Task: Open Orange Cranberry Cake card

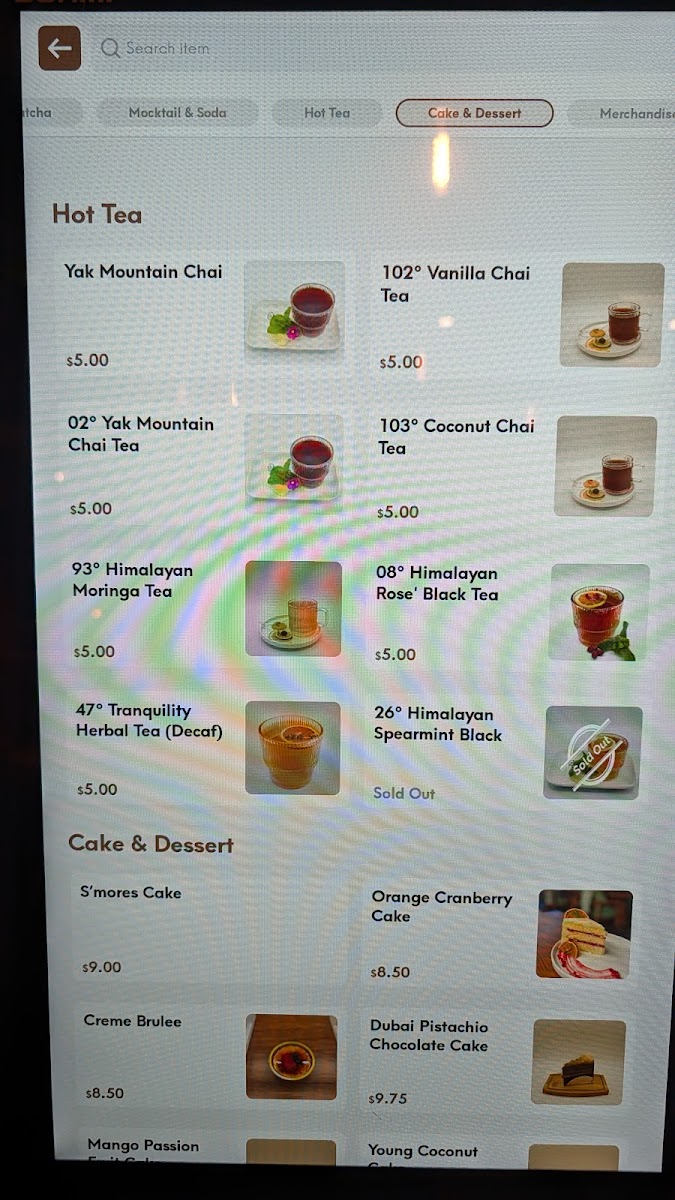Action: 500,934
